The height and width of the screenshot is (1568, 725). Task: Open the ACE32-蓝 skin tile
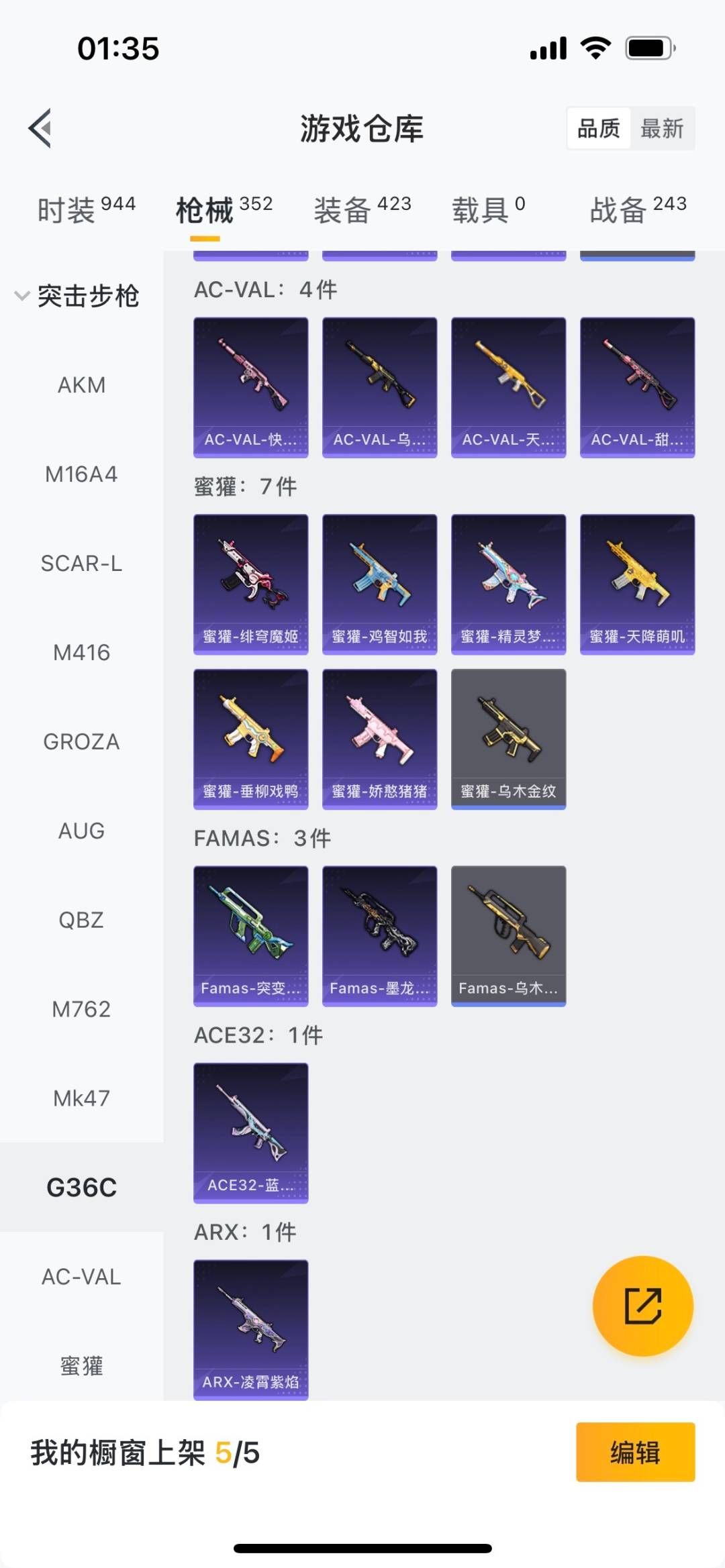[x=251, y=1133]
